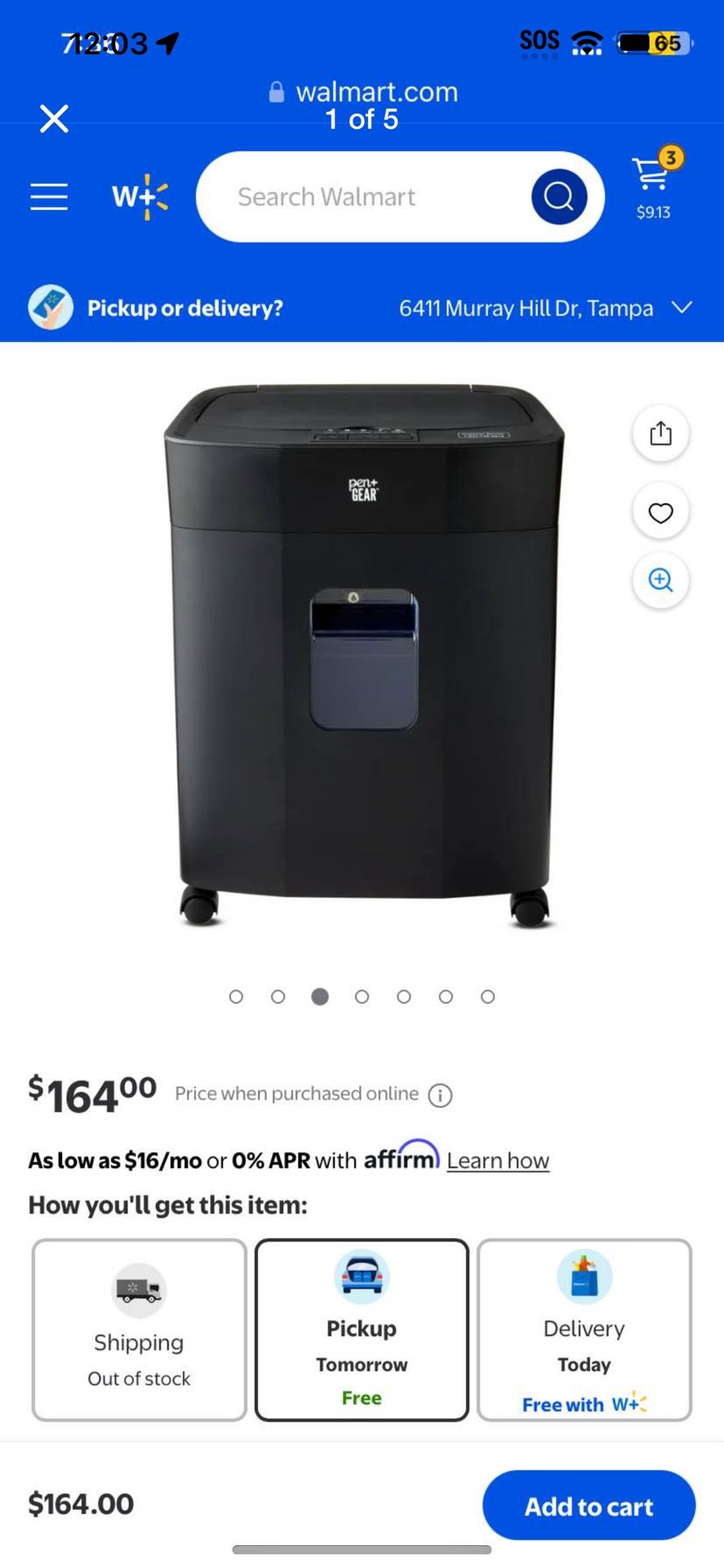Select the Shipping option
The height and width of the screenshot is (1568, 724).
point(140,1330)
